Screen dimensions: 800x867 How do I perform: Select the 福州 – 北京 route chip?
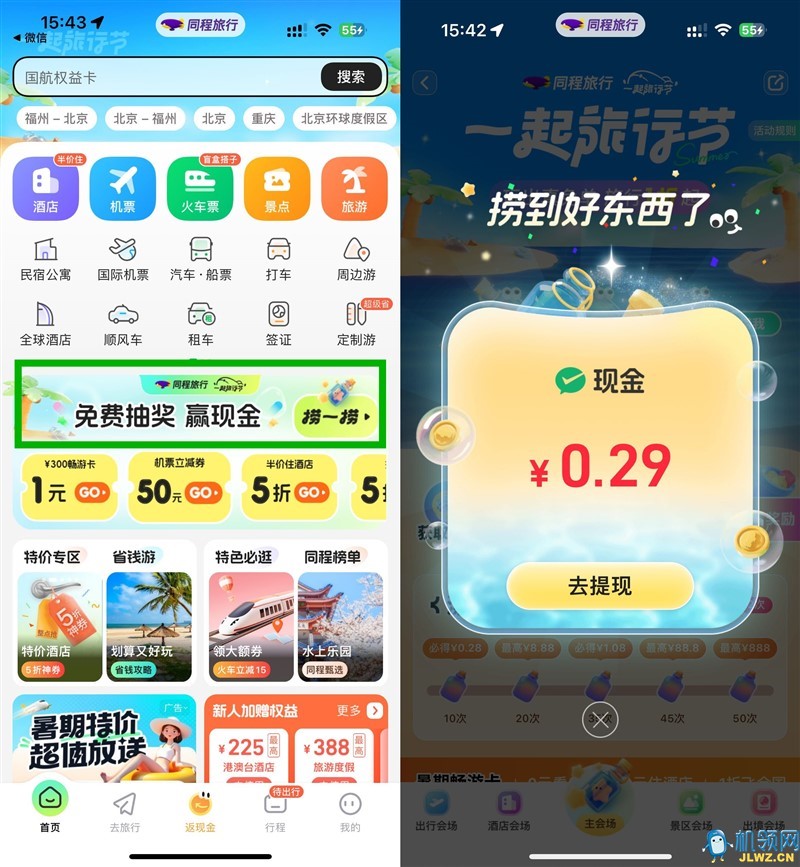[x=57, y=118]
